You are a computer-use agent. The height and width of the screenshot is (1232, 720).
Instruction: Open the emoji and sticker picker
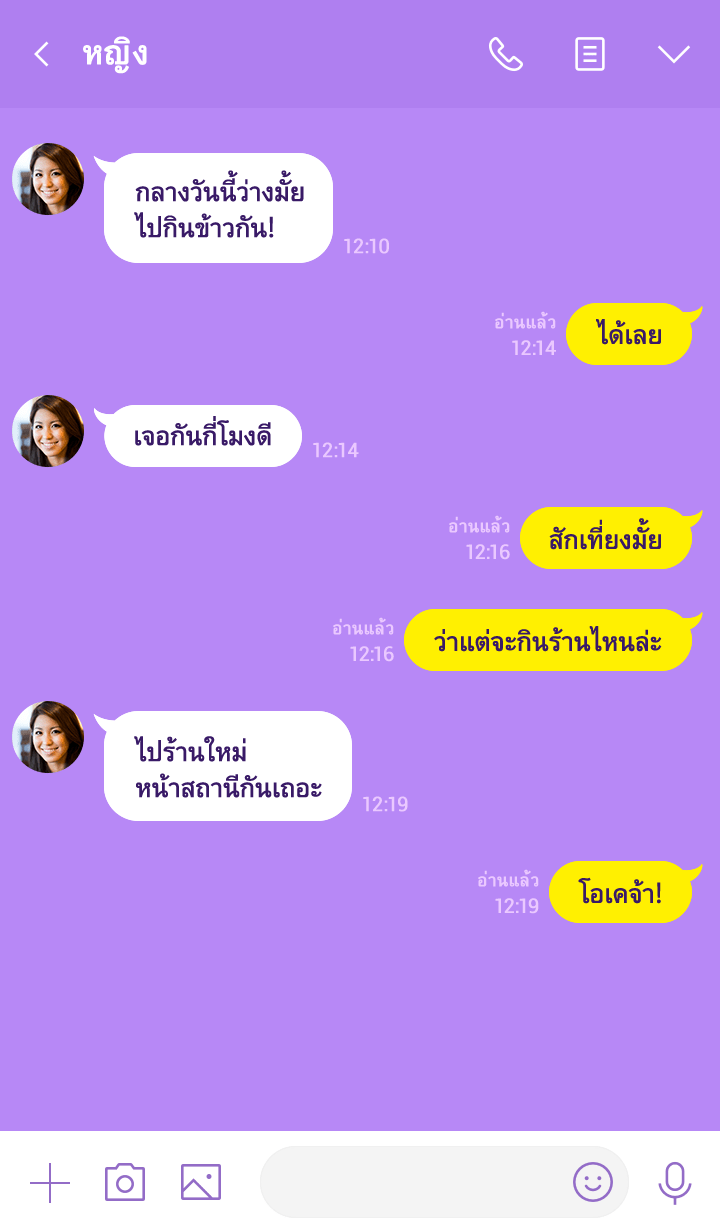pos(592,1183)
